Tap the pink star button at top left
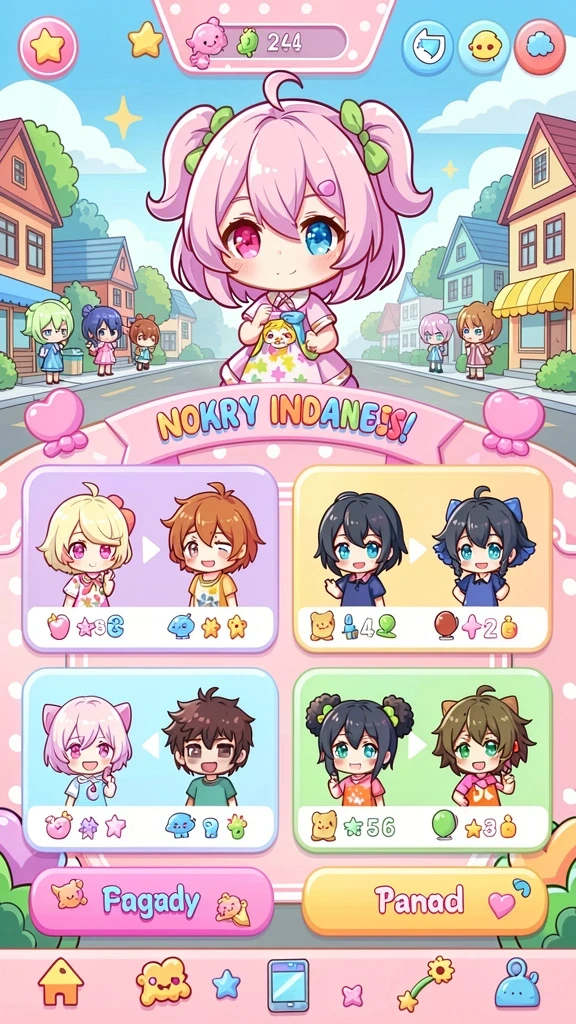This screenshot has width=576, height=1024. tap(48, 48)
